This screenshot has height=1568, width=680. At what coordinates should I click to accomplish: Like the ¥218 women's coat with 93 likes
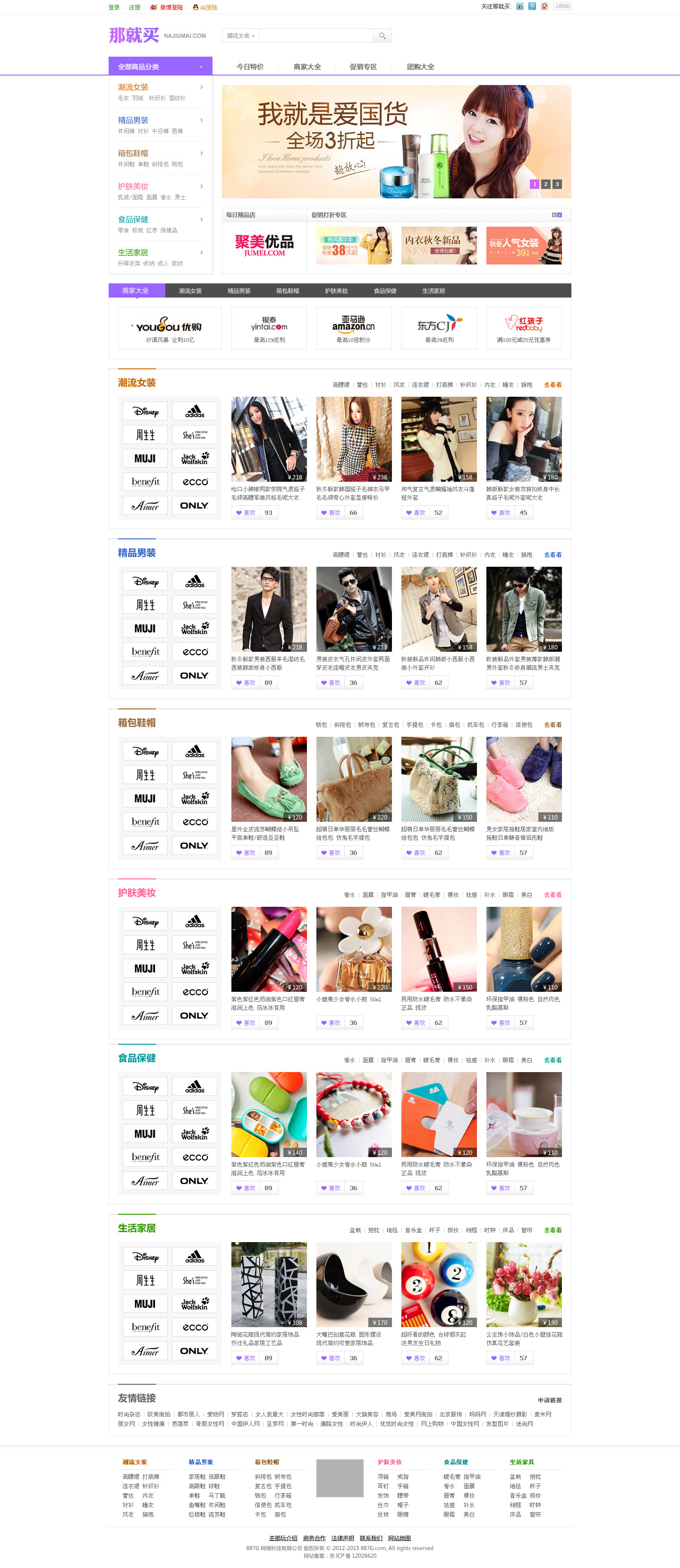246,512
